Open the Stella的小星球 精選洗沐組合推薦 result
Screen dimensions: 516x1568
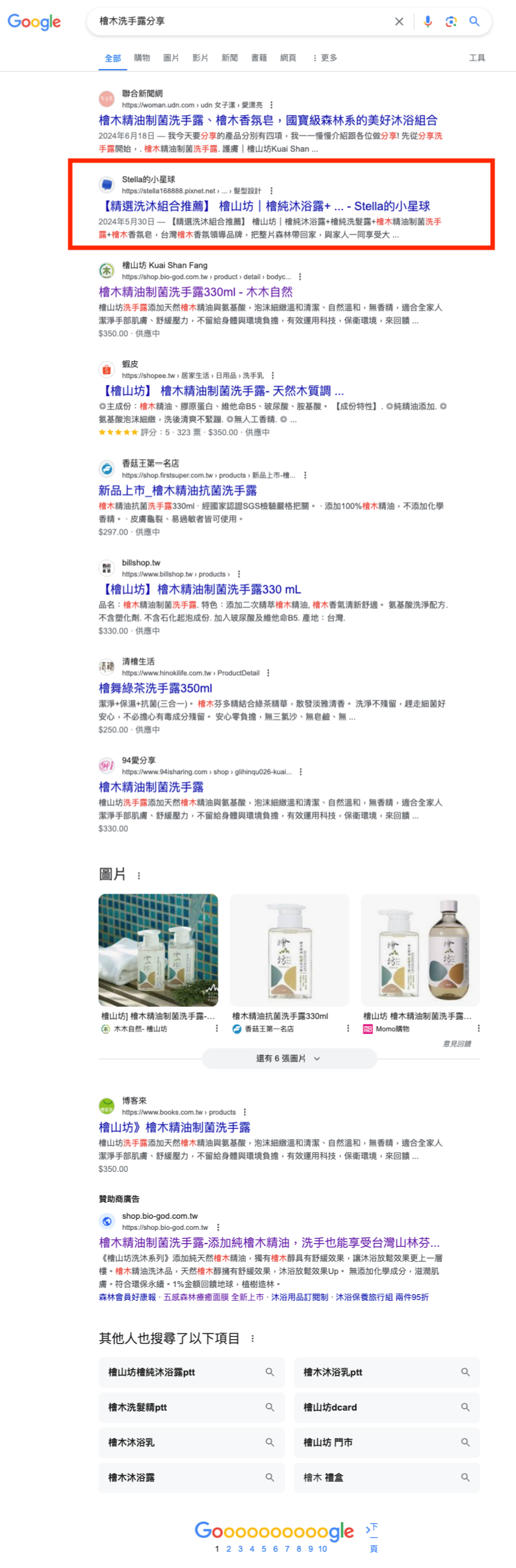click(x=266, y=206)
